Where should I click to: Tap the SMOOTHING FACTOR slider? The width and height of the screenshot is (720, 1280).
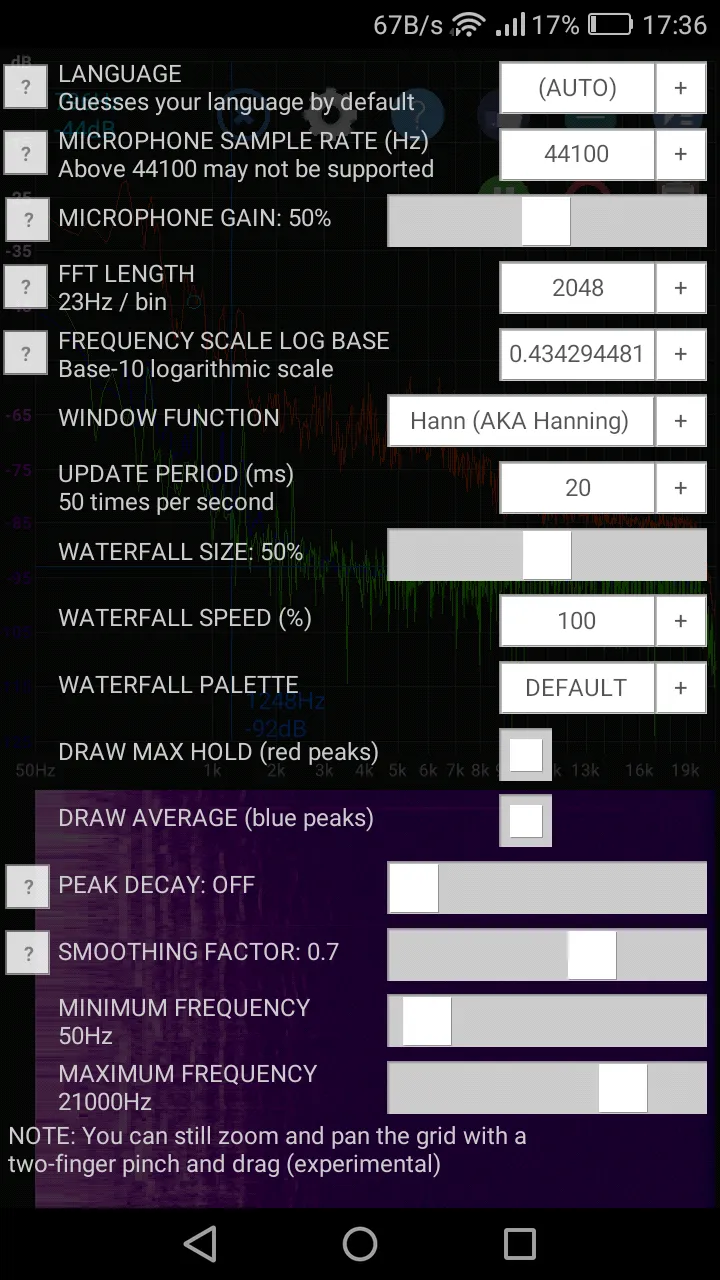(x=547, y=955)
